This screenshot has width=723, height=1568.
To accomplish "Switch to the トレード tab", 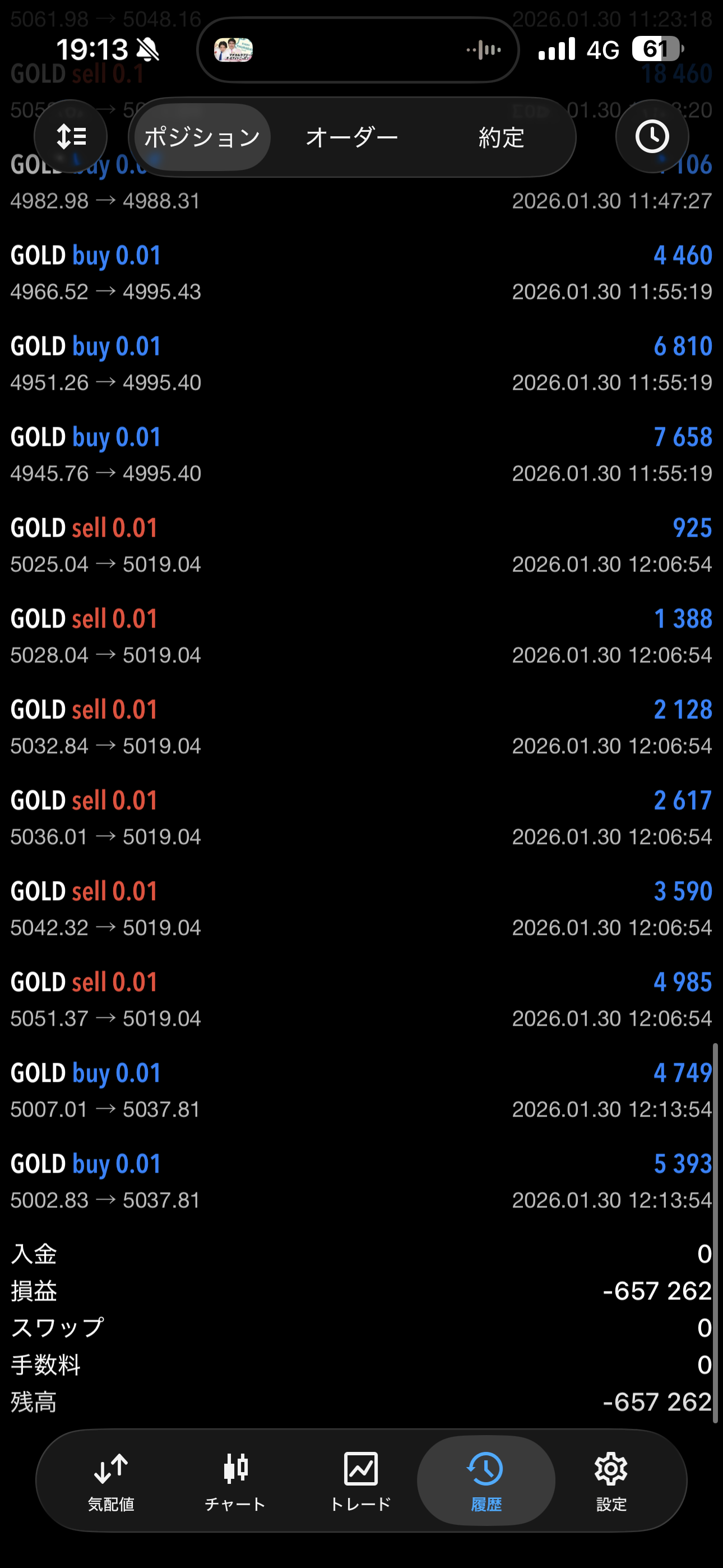I will point(360,1481).
